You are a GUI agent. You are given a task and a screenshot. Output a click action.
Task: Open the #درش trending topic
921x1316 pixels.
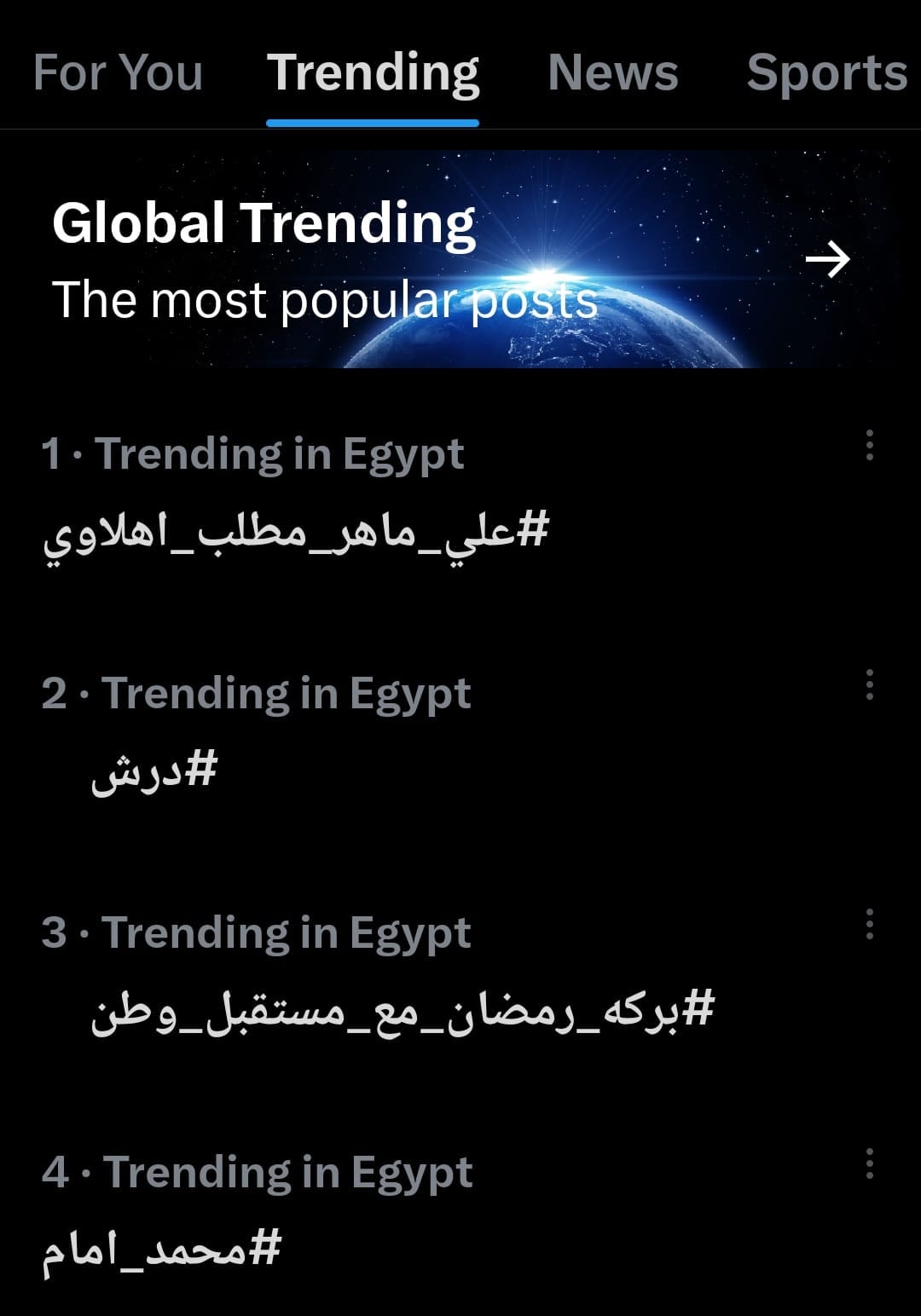(153, 772)
